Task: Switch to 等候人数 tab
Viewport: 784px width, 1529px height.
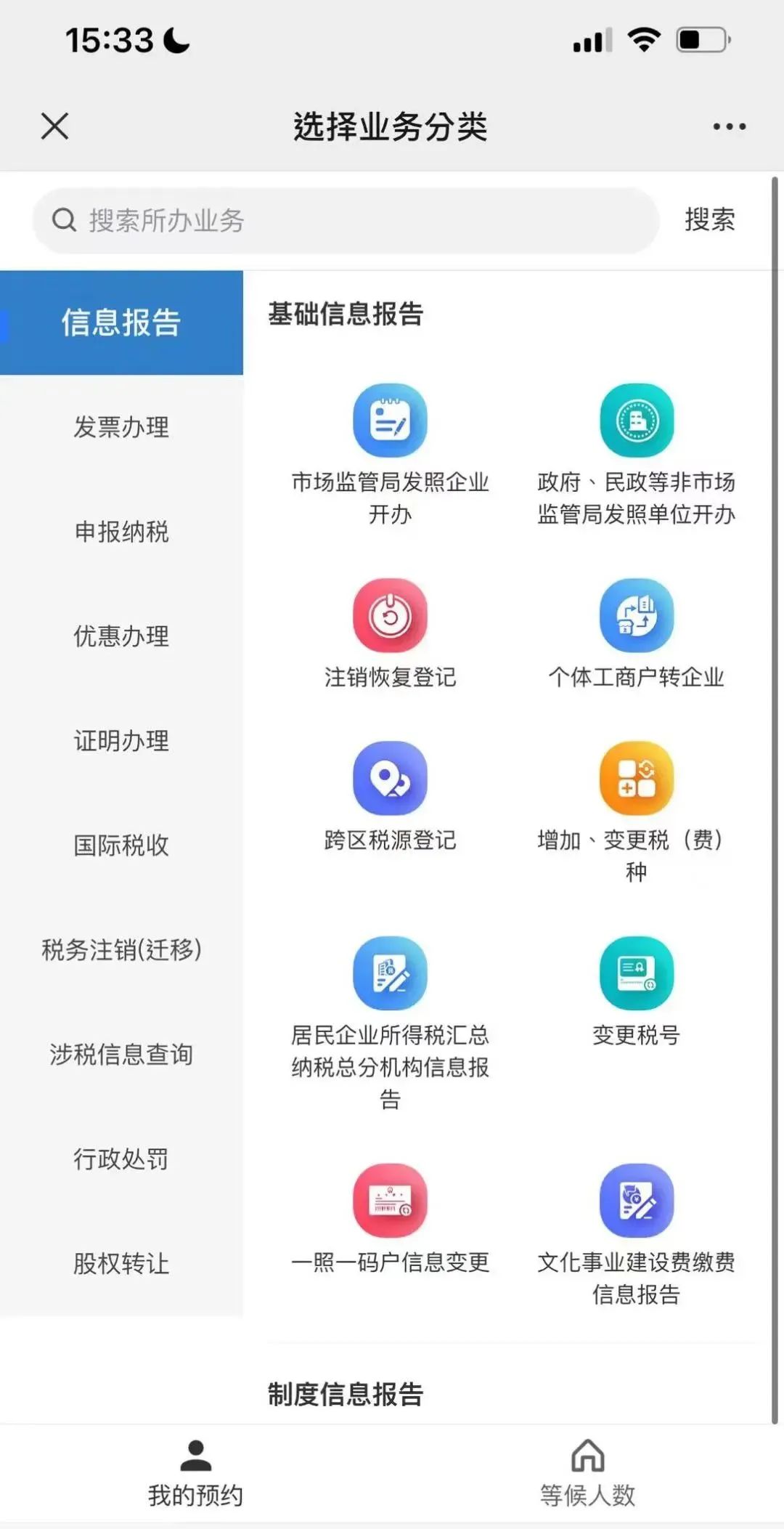Action: tap(588, 1474)
